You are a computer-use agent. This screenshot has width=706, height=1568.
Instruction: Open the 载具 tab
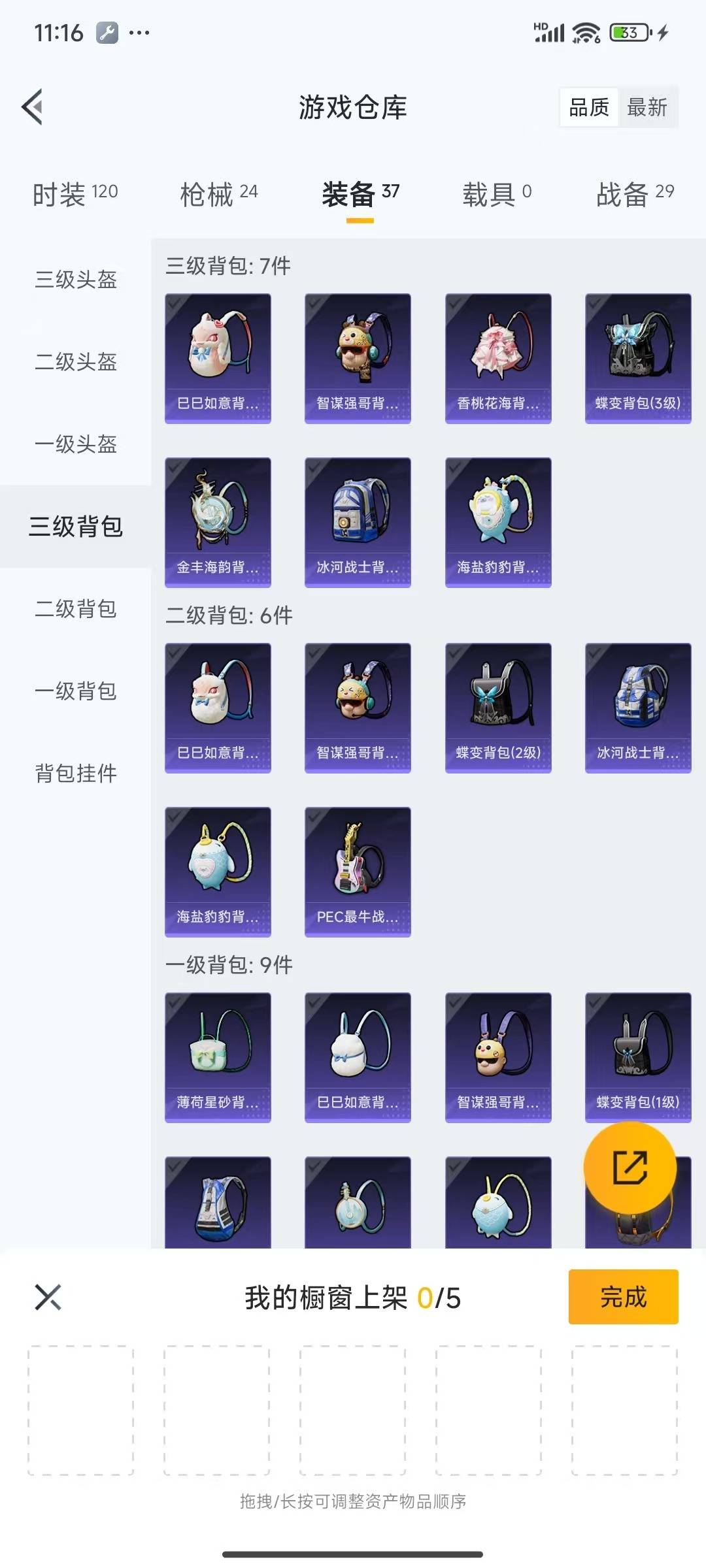click(x=497, y=194)
